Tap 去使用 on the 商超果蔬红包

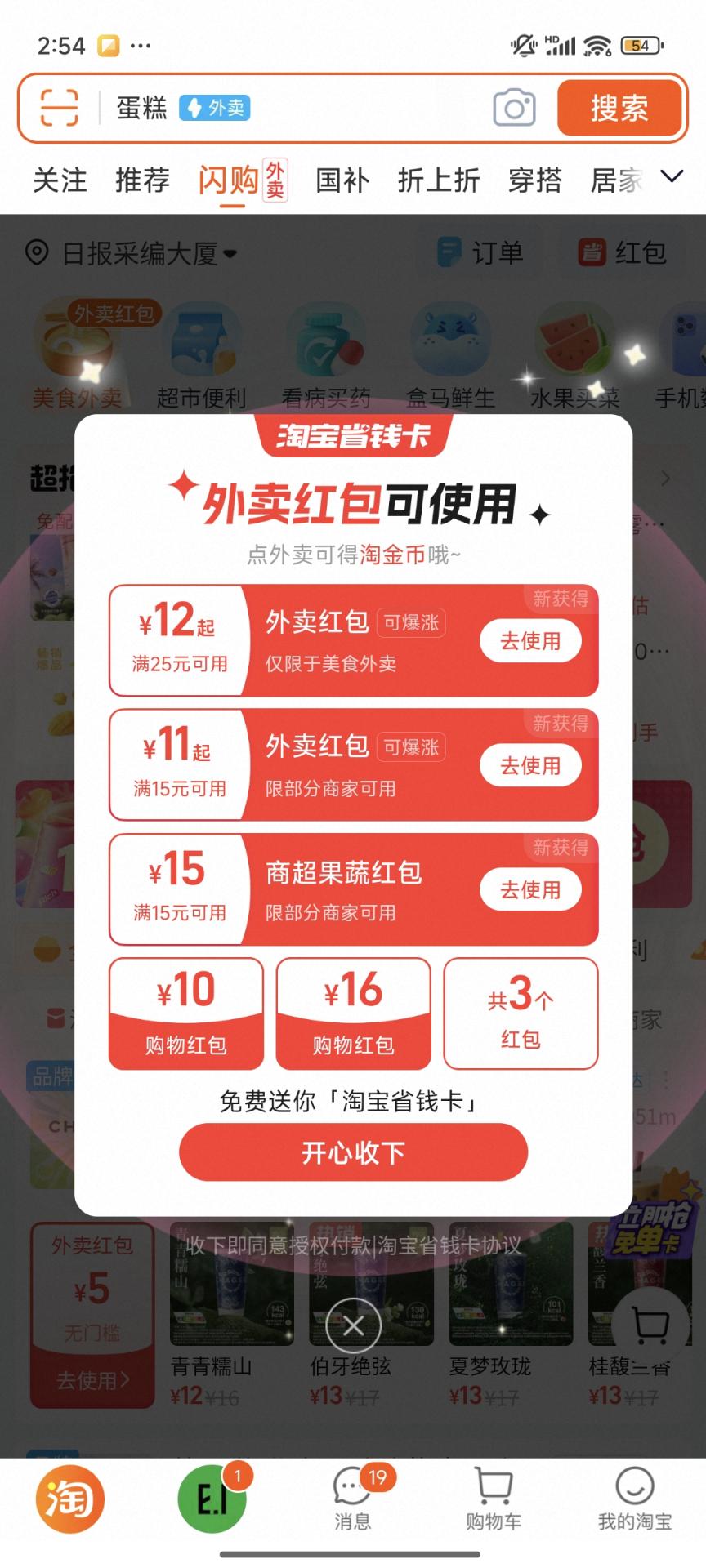coord(530,890)
